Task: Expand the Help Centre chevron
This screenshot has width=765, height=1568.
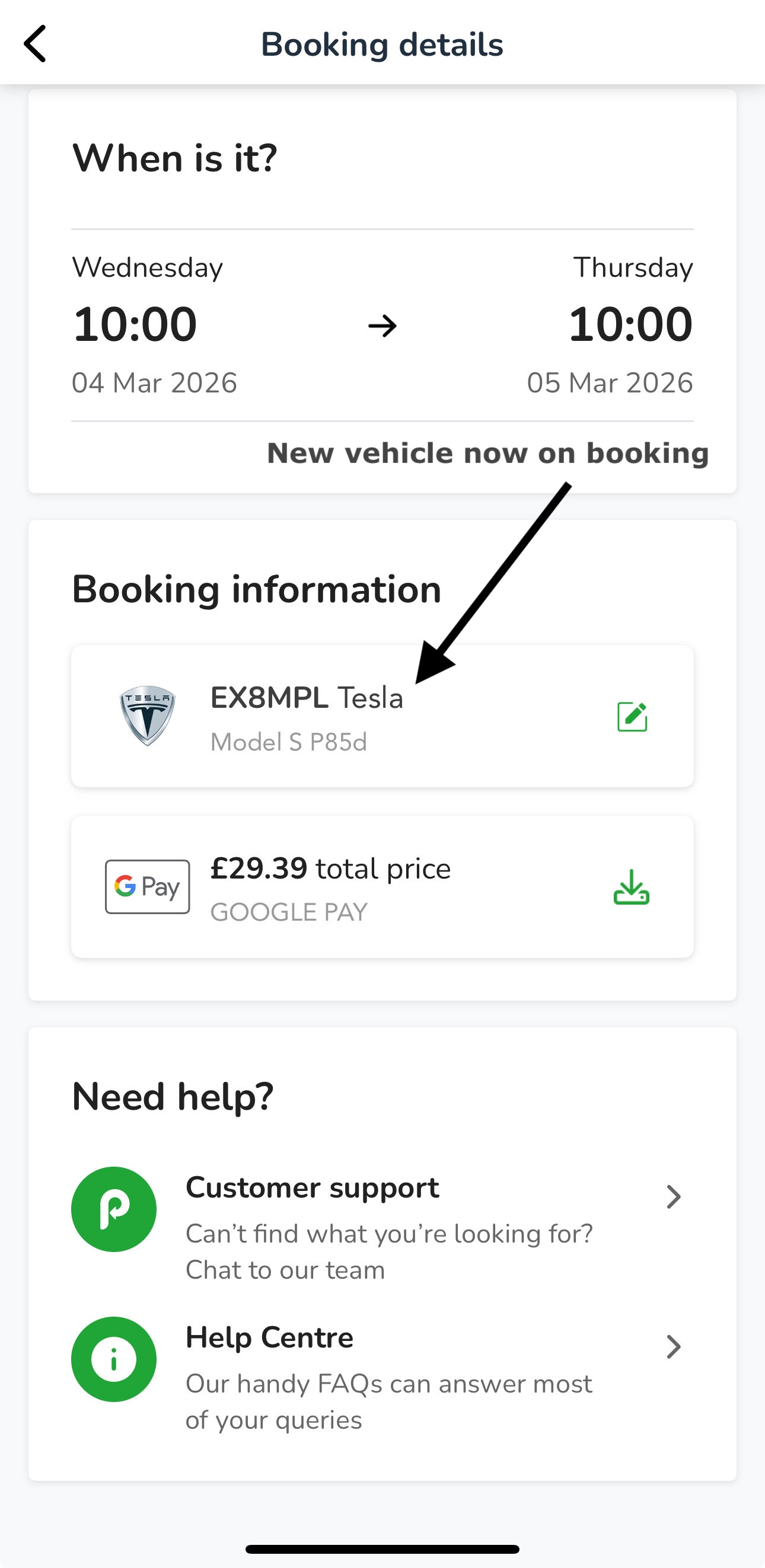Action: [674, 1346]
